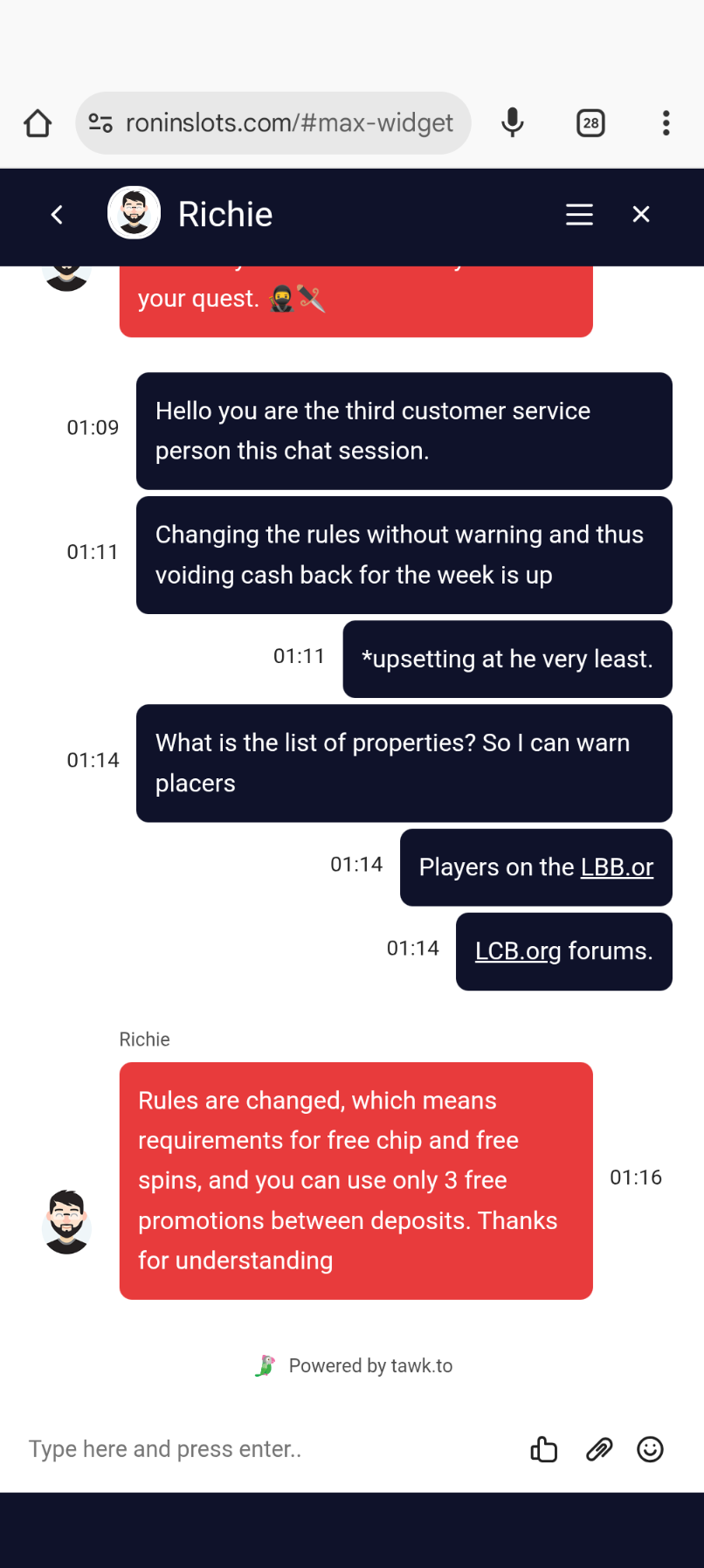The height and width of the screenshot is (1568, 704).
Task: Open the chat hamburger menu
Action: click(579, 215)
